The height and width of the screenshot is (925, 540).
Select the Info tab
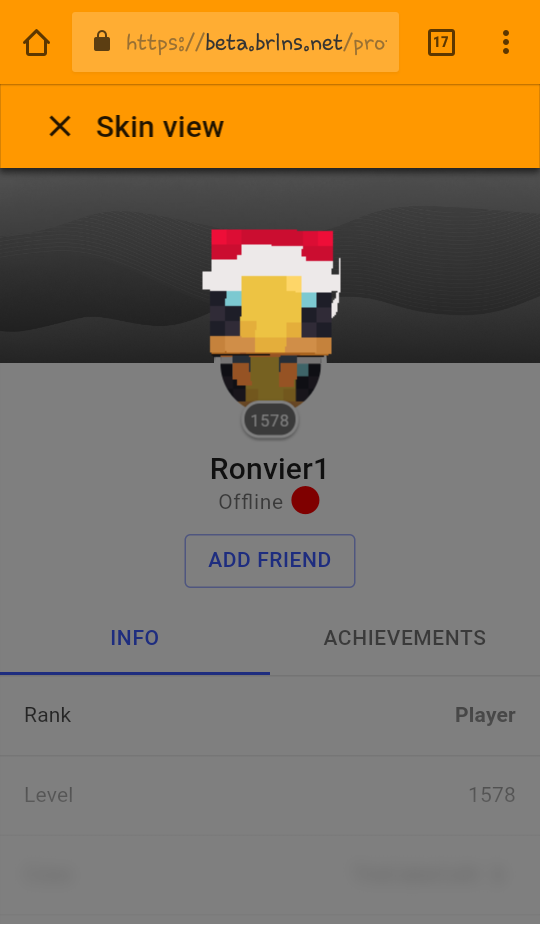point(135,638)
